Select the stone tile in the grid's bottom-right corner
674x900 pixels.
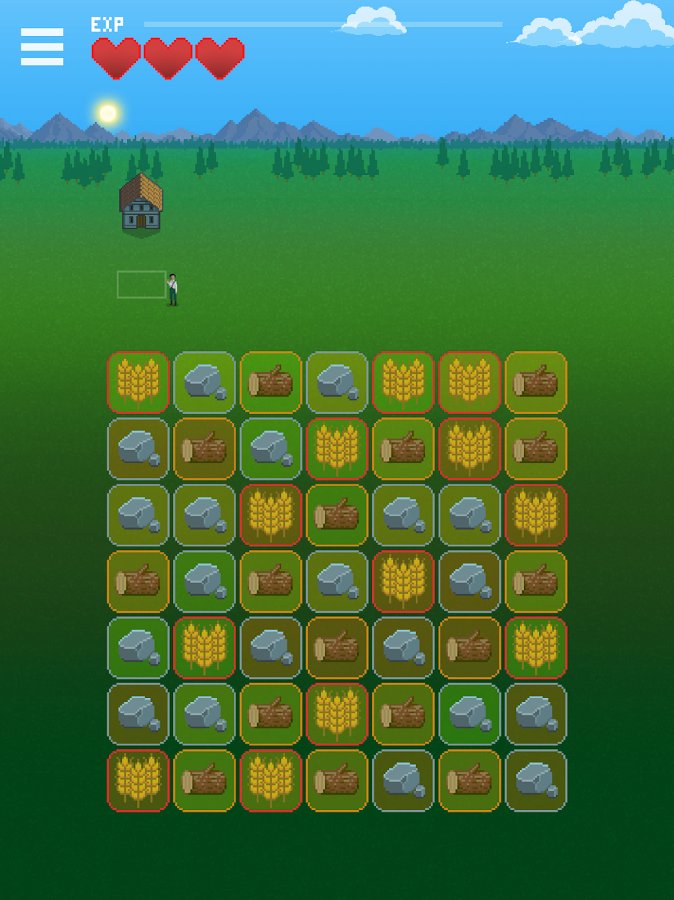[x=536, y=780]
